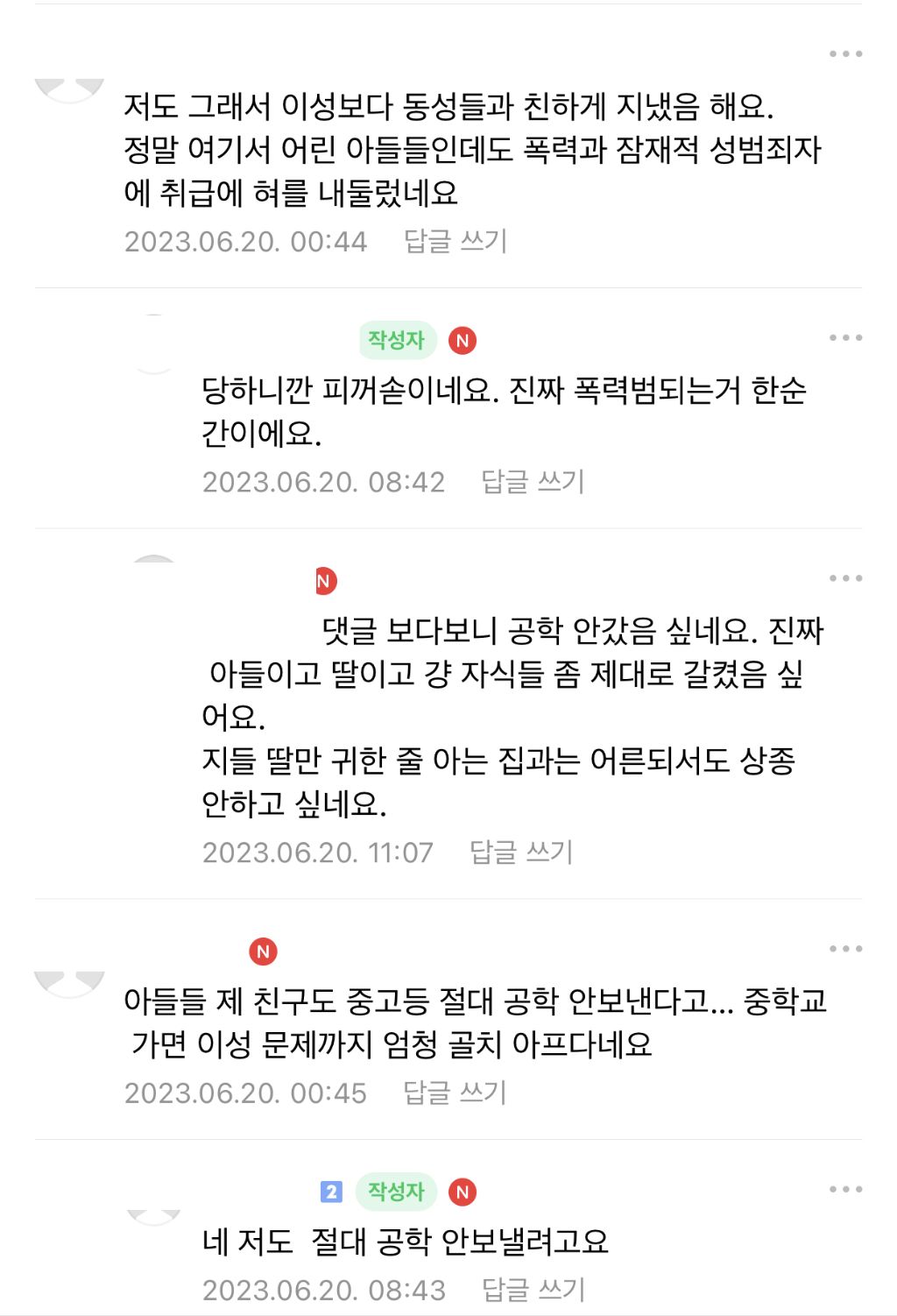The image size is (897, 1316).
Task: Click the 작성자 badge on the bottom comment
Action: point(395,1192)
